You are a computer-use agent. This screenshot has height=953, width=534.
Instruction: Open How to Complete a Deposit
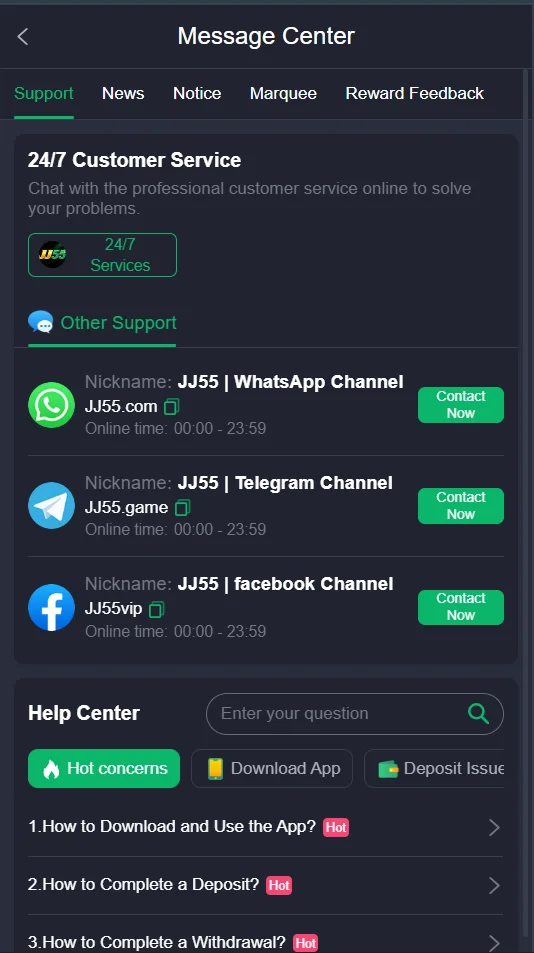265,885
